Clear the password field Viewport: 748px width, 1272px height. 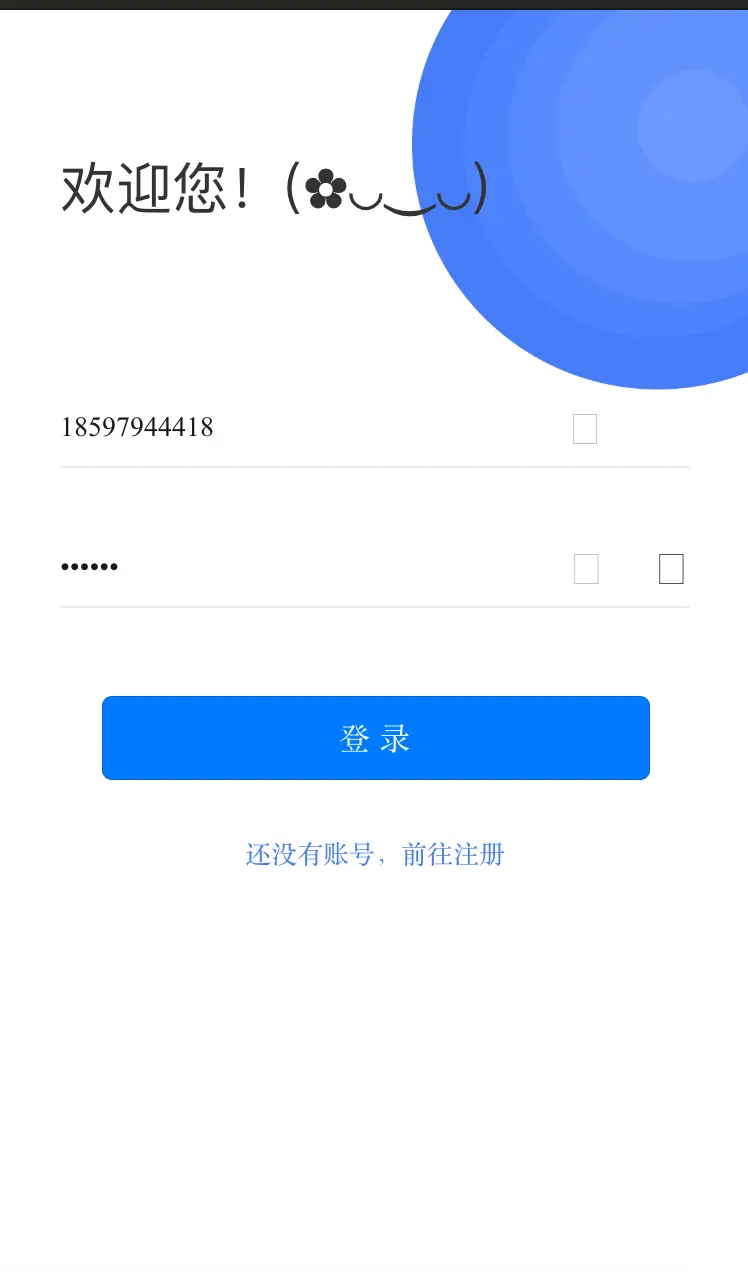(586, 569)
